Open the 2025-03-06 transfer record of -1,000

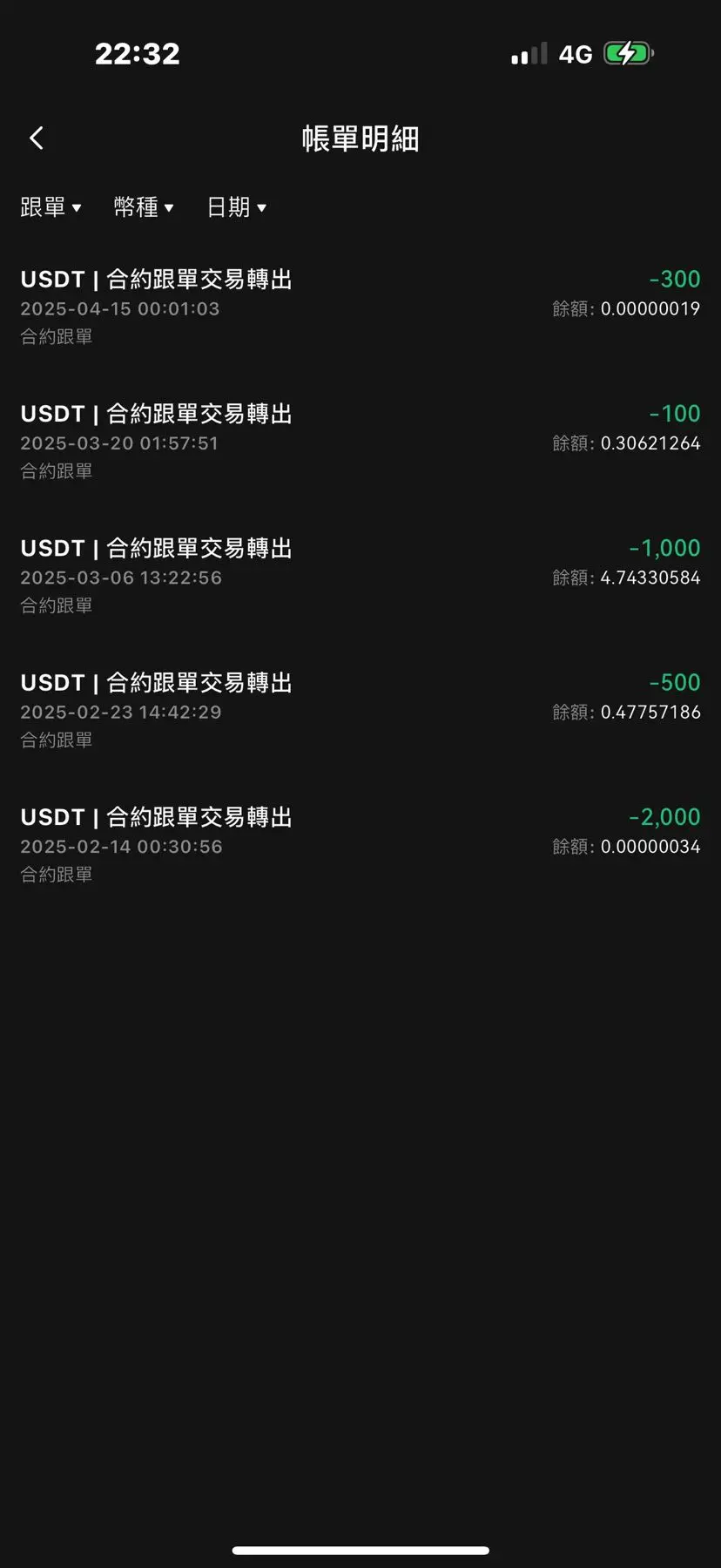360,576
